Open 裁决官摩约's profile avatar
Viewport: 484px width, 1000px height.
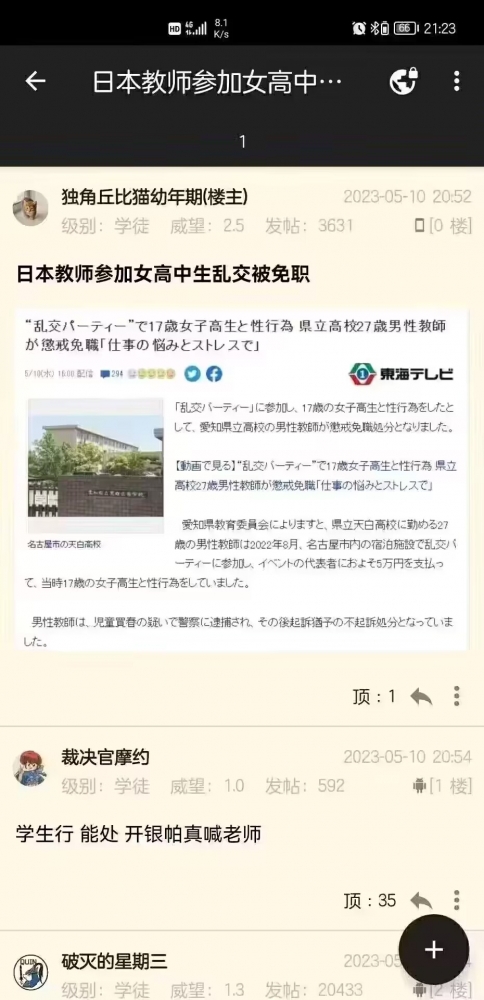point(31,768)
